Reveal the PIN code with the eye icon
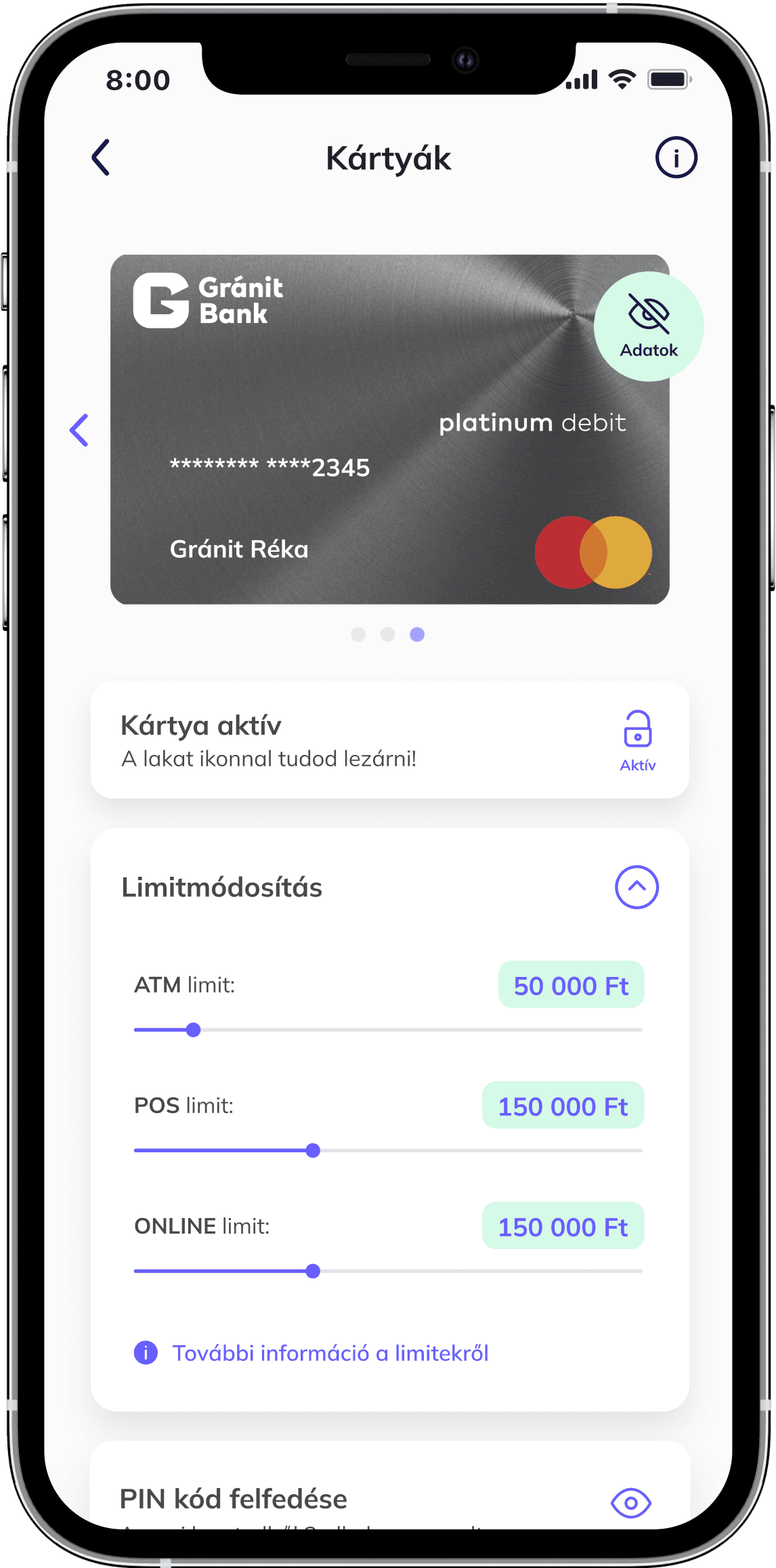This screenshot has width=776, height=1568. 630,1503
